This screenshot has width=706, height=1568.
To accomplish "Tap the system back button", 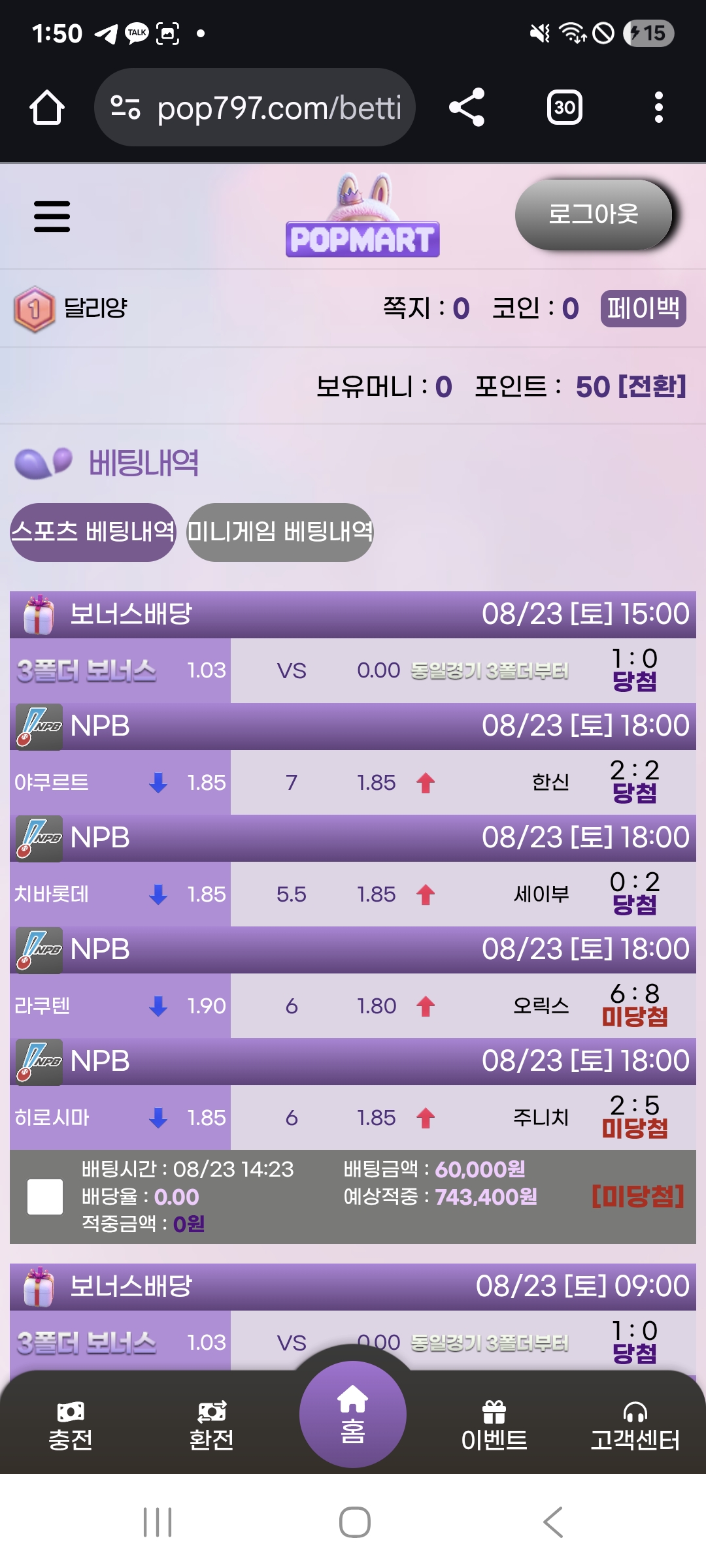I will pos(553,1522).
